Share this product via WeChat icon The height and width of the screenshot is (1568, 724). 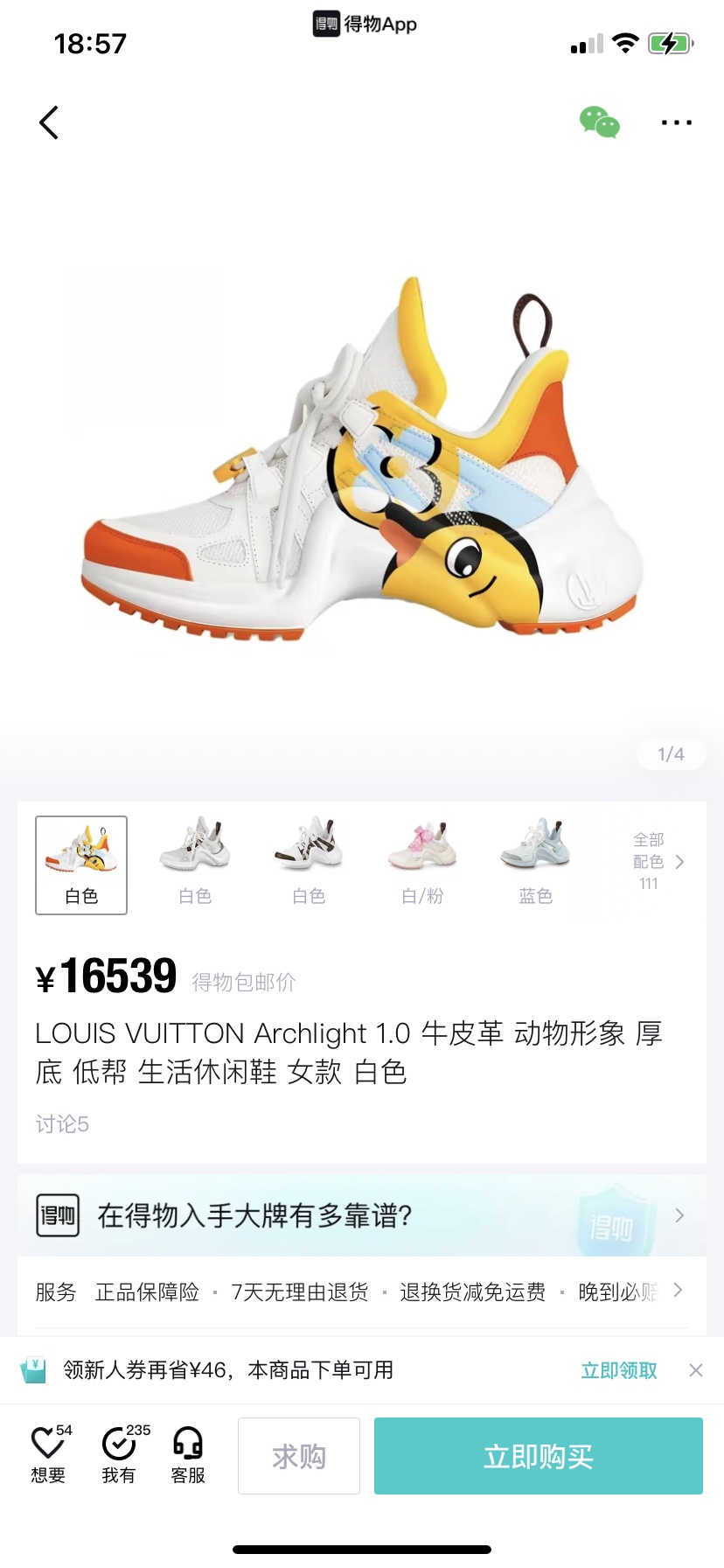coord(599,122)
